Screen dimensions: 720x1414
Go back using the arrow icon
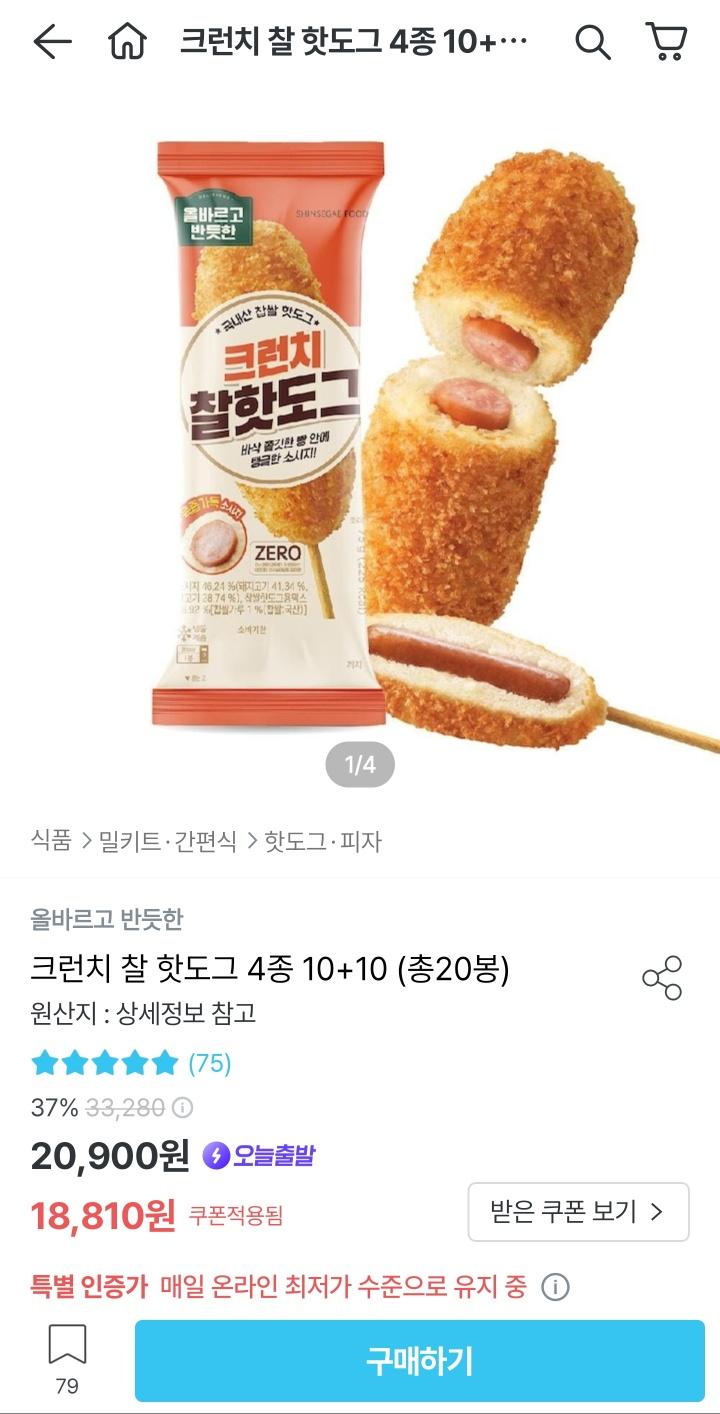point(52,42)
